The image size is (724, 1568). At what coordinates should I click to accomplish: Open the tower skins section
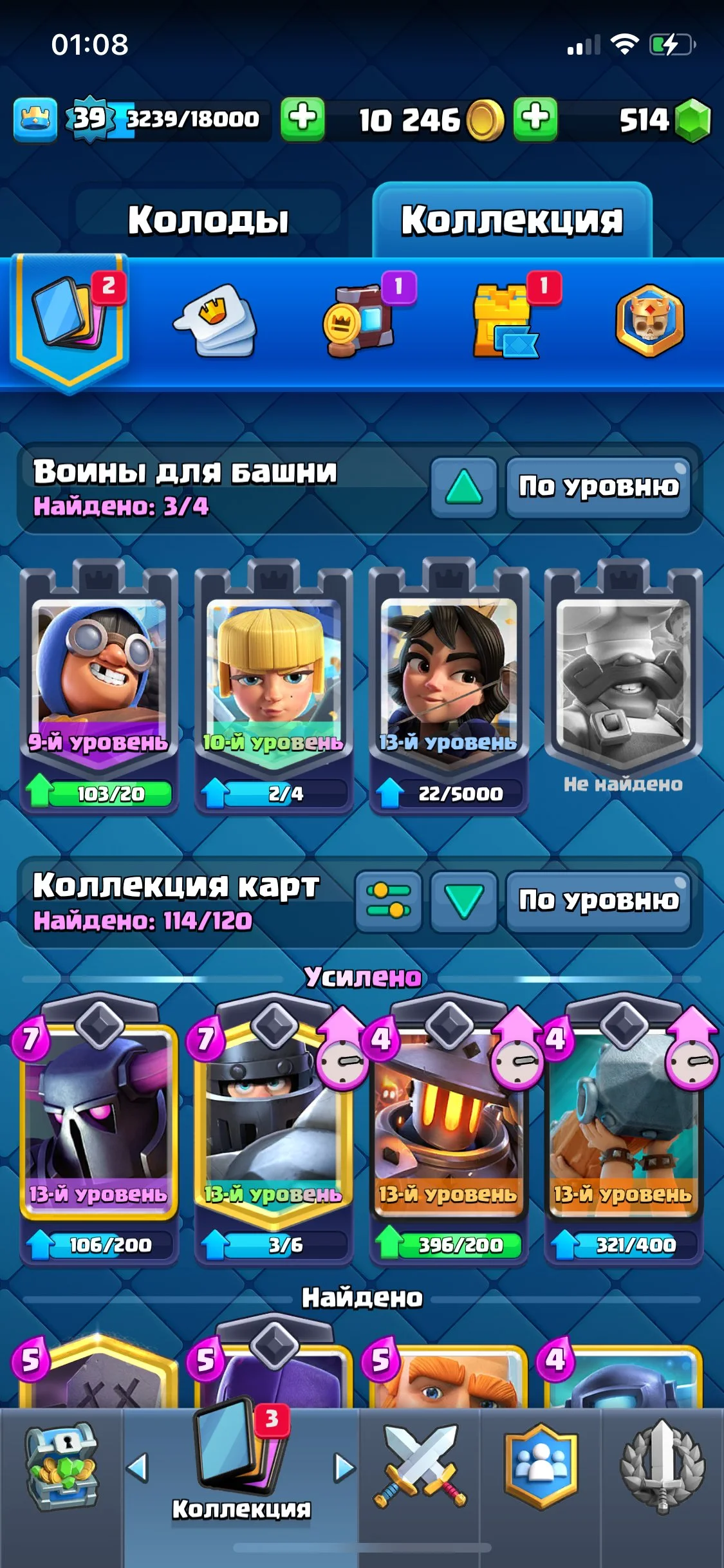(x=506, y=321)
